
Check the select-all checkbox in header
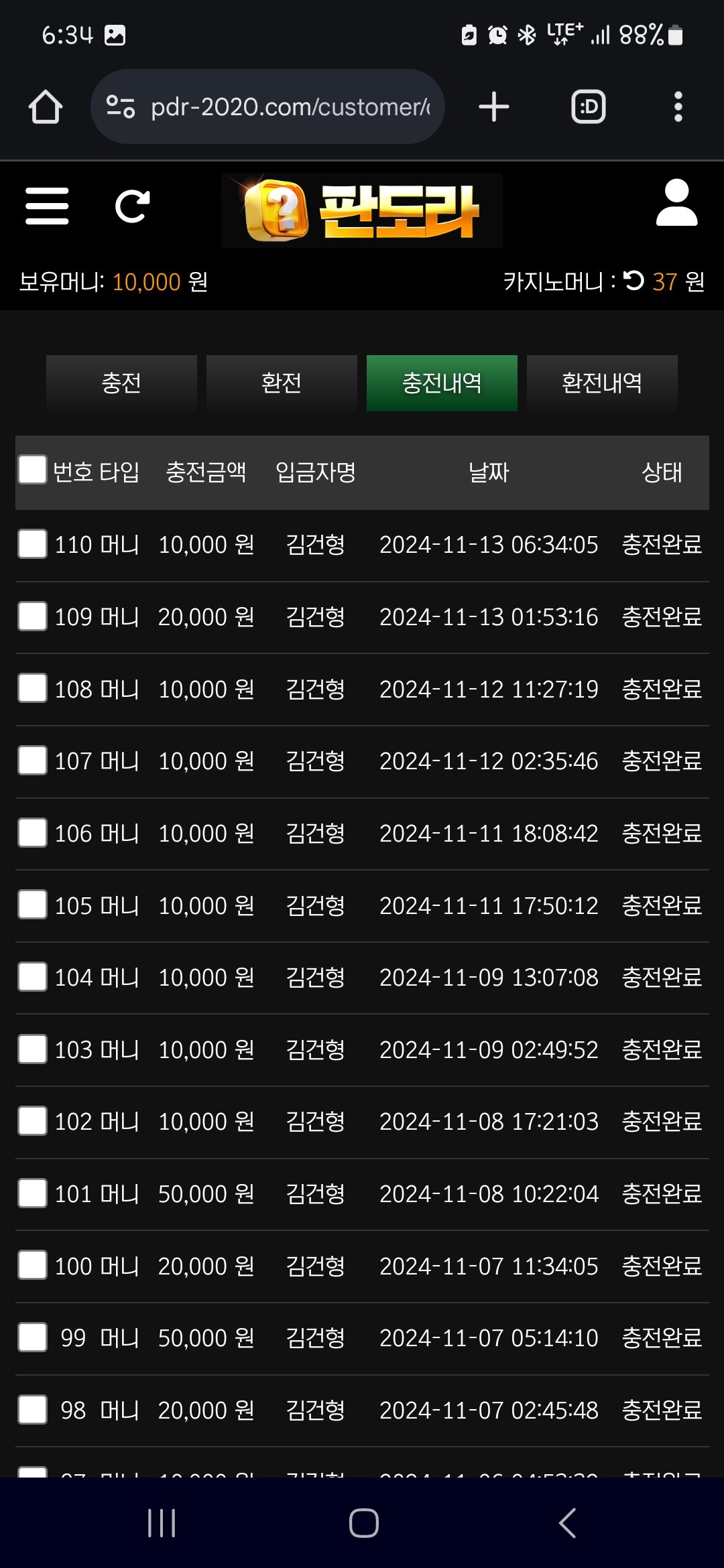32,470
